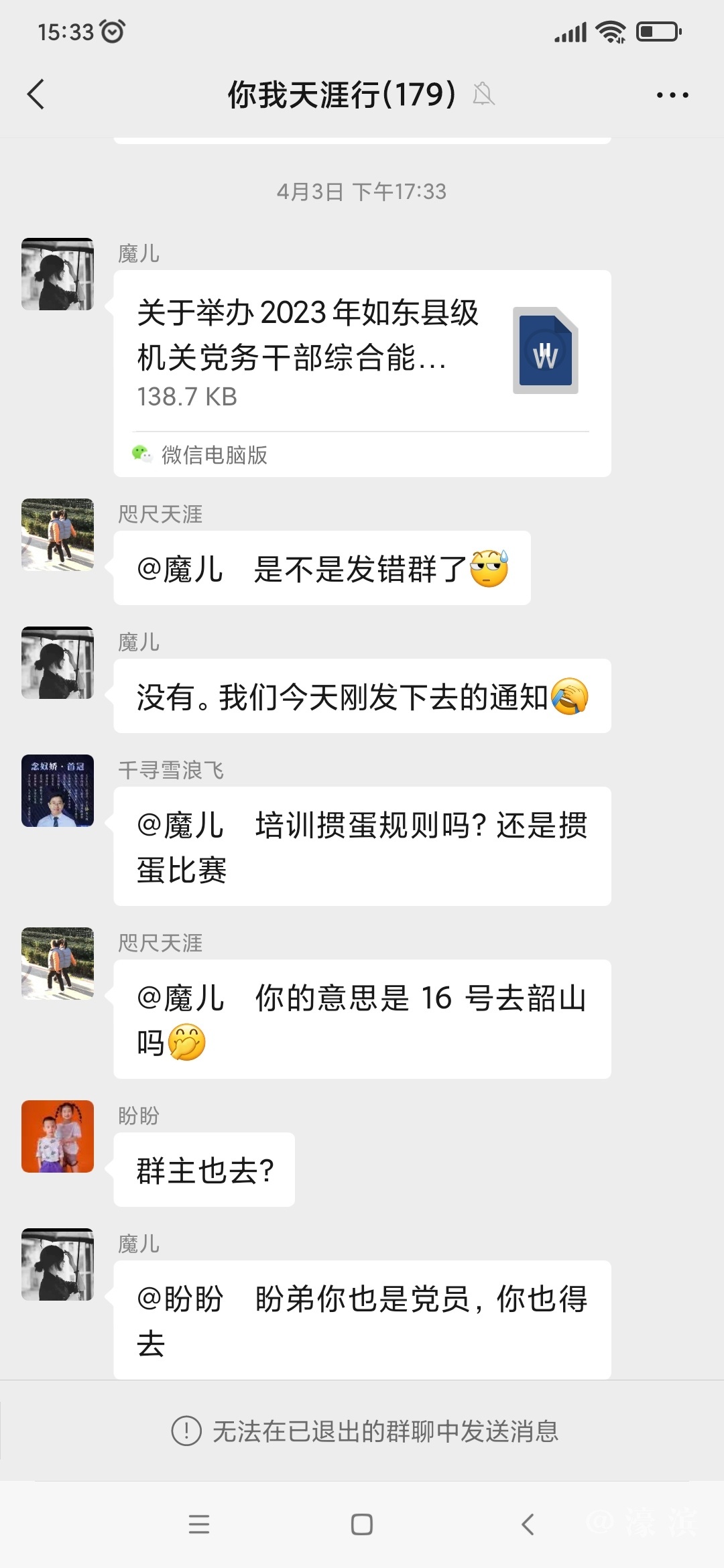Open the three-dot chat options menu
The image size is (724, 1568).
[x=672, y=95]
